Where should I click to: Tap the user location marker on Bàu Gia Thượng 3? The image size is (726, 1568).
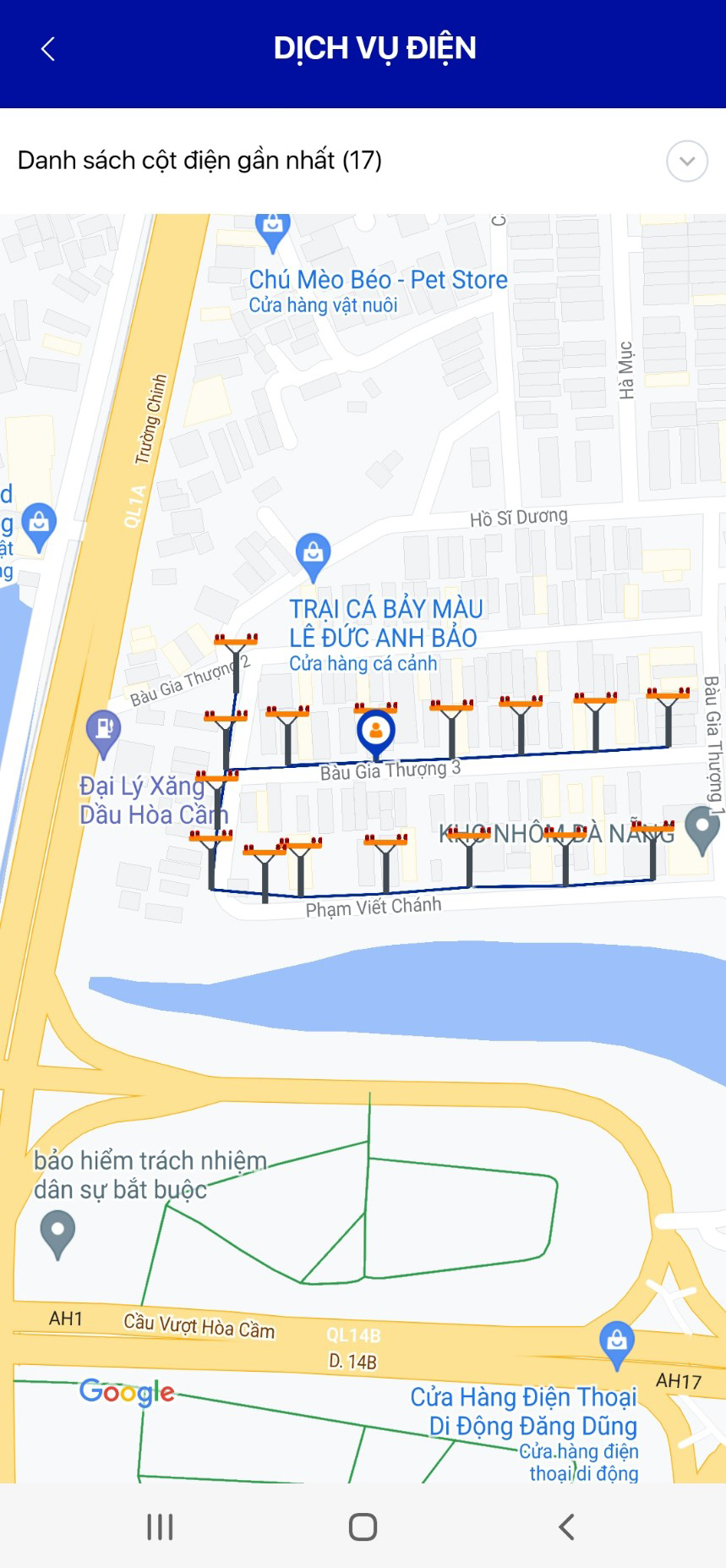click(376, 732)
